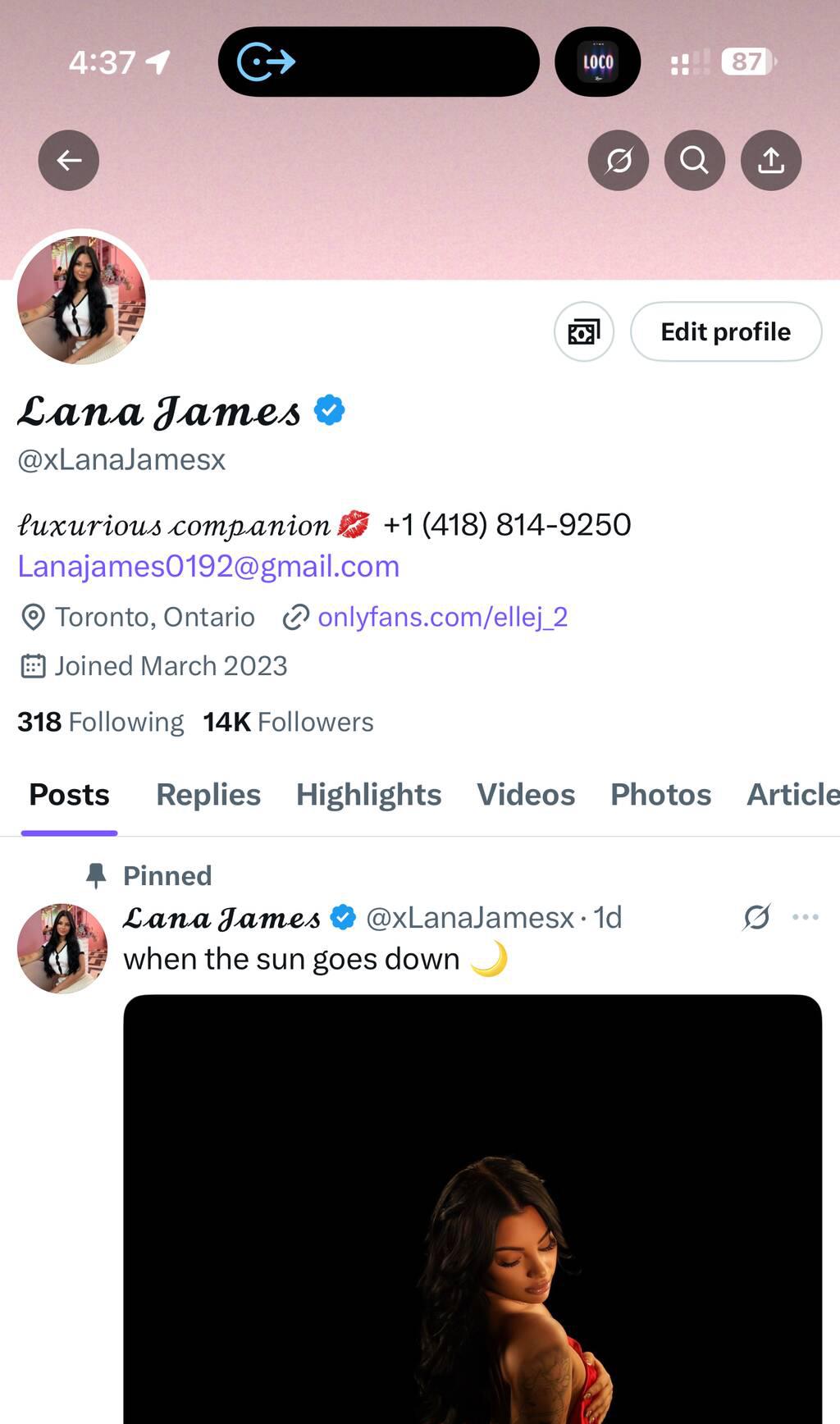
Task: View the 318 Following list
Action: click(x=101, y=722)
